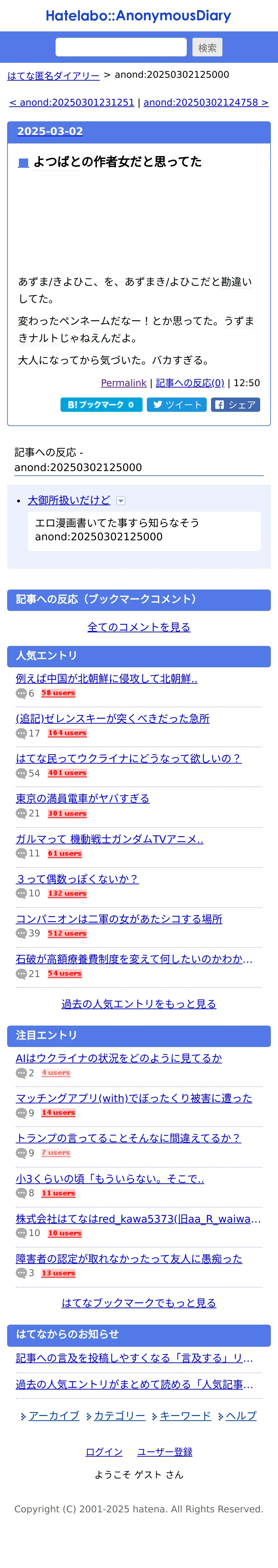Tap the ログイン link
Image resolution: width=278 pixels, height=1568 pixels.
104,1452
